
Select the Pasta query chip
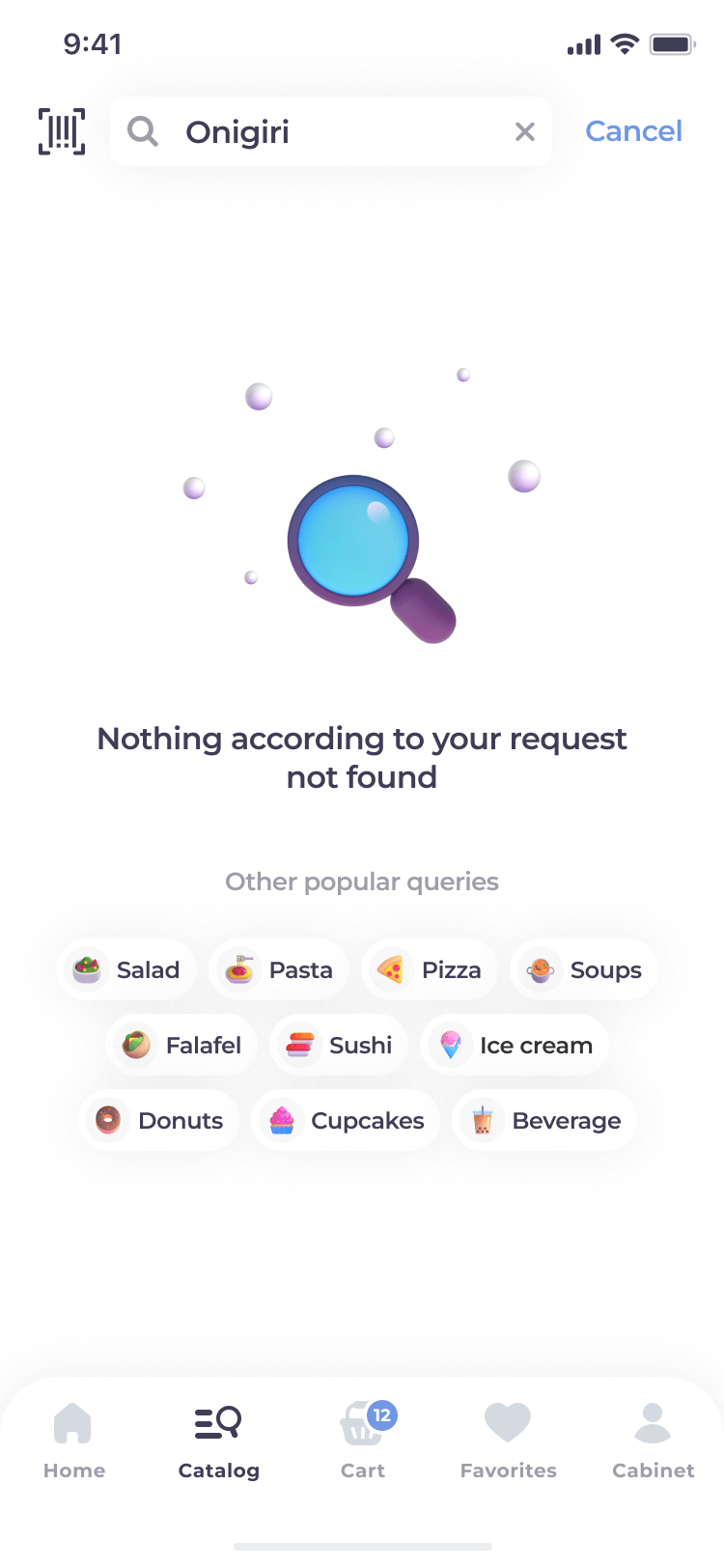pos(278,969)
